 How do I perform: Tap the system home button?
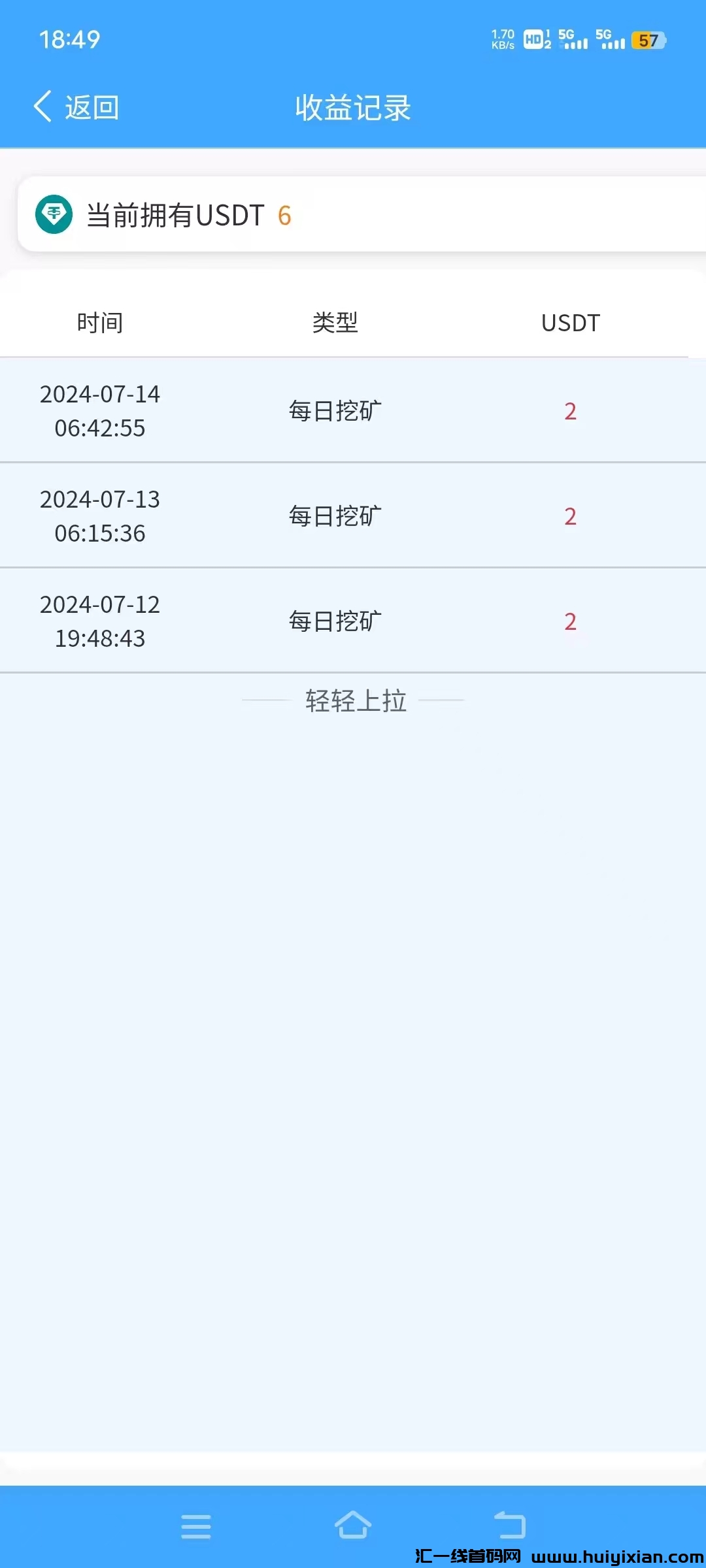tap(353, 1525)
